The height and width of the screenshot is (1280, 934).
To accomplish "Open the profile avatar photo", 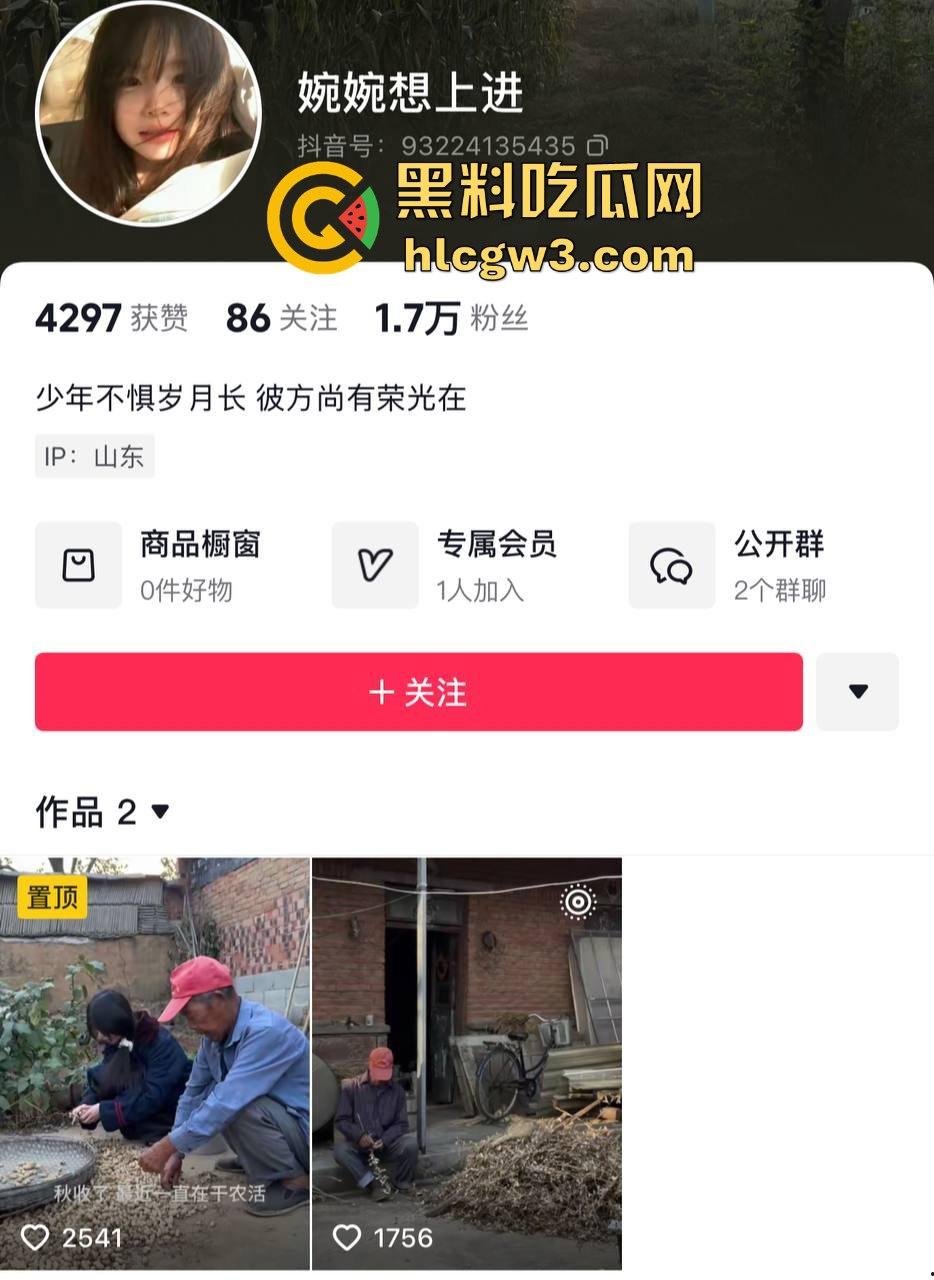I will tap(148, 112).
